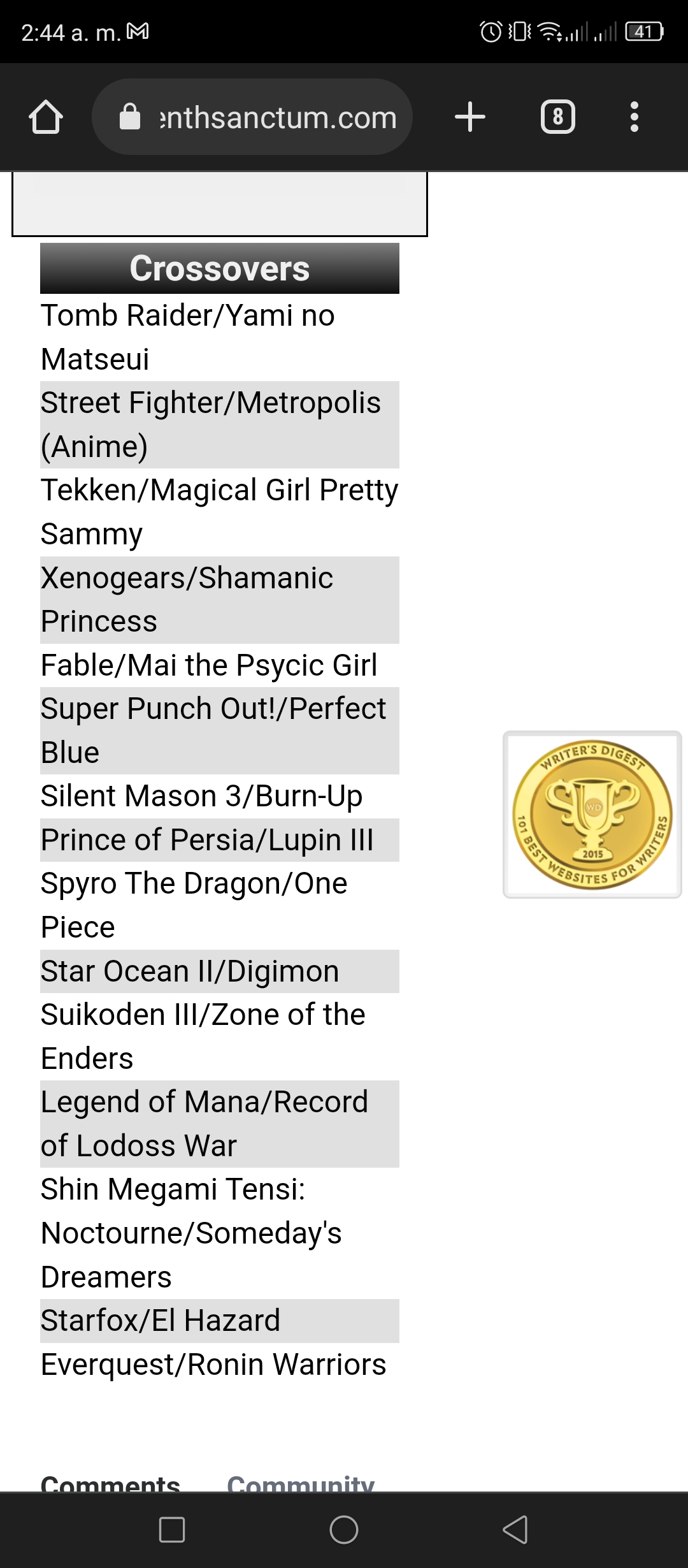Open the tab switcher showing 8 tabs

click(x=558, y=117)
